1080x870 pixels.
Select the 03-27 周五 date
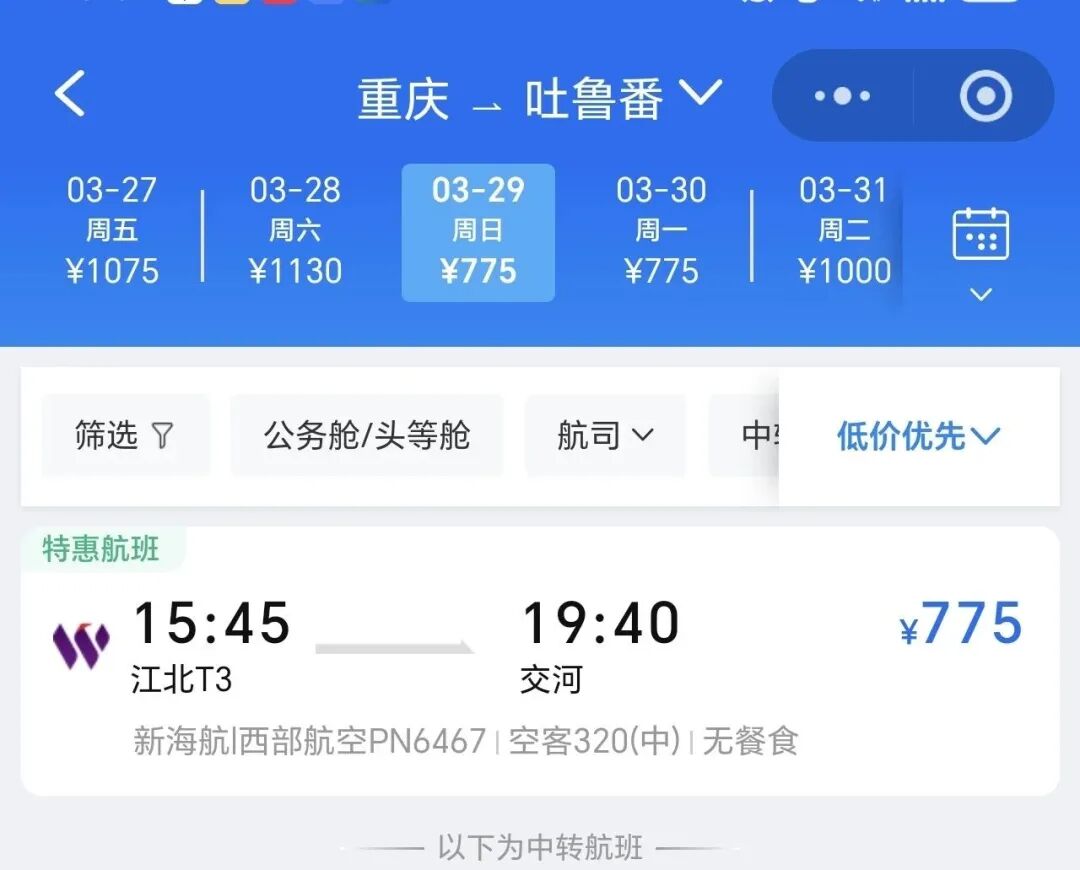112,232
